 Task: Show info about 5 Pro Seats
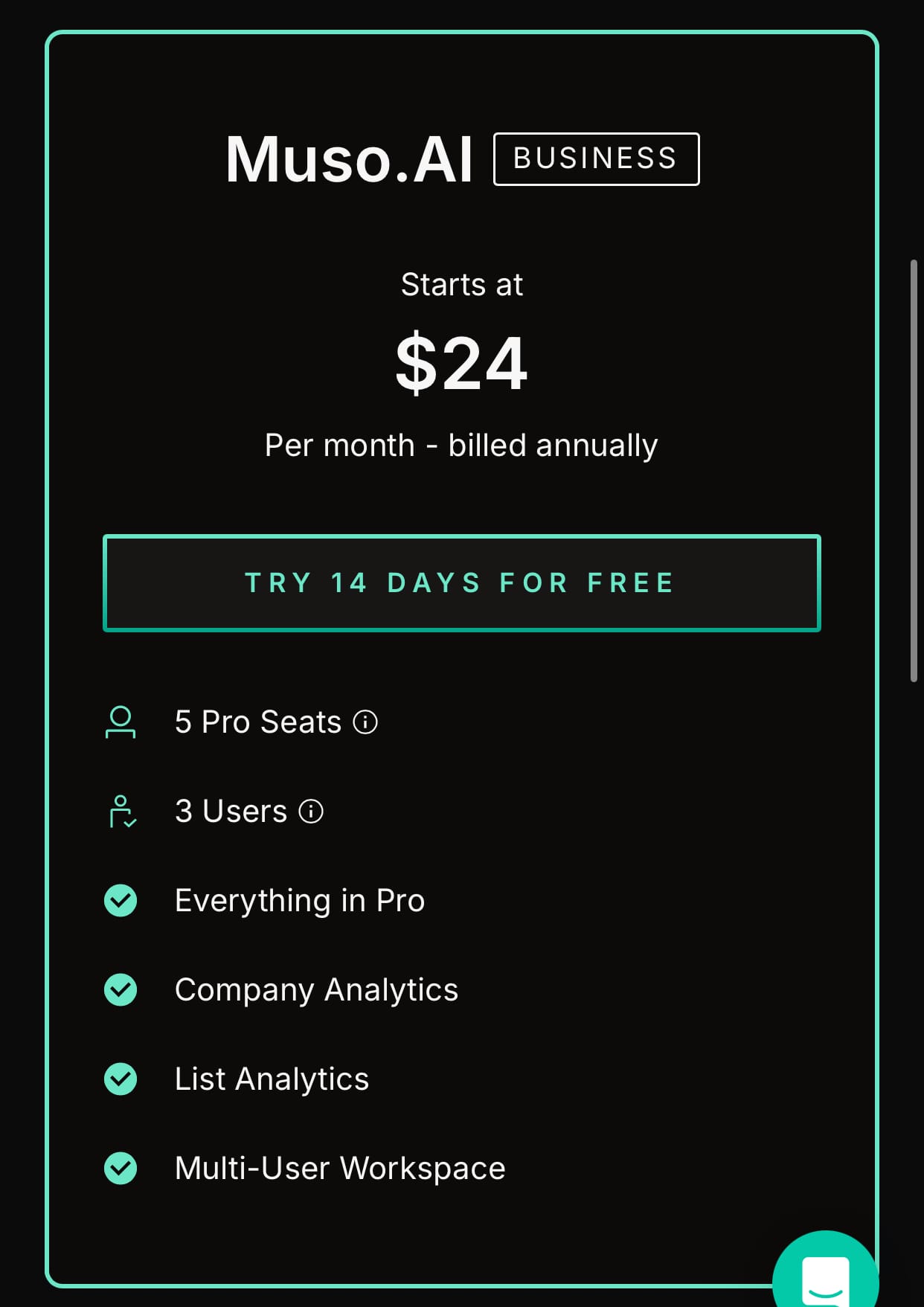tap(365, 722)
